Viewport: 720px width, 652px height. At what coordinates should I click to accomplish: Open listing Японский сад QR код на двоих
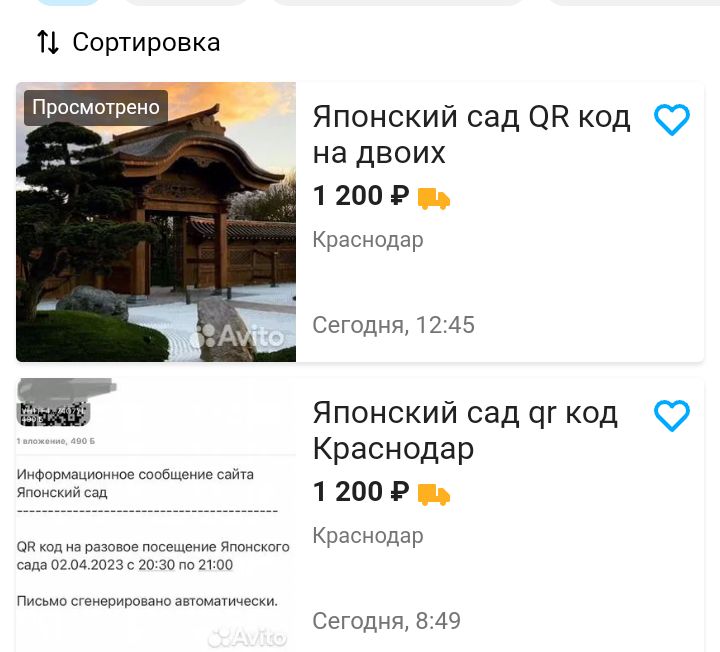tap(471, 135)
